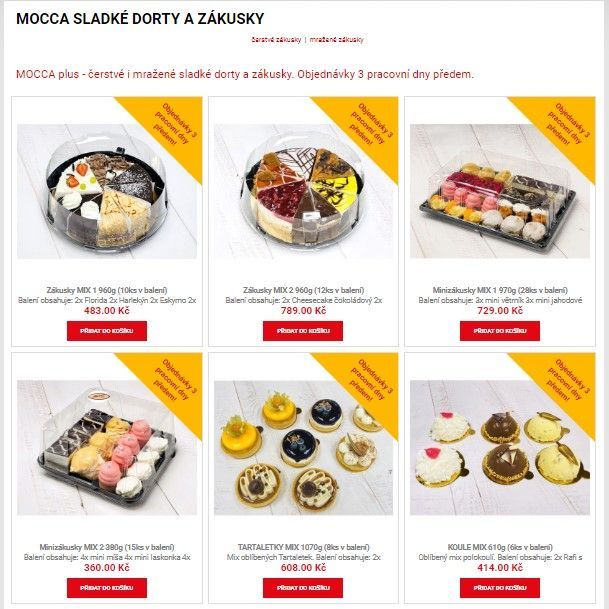Screen dimensions: 609x609
Task: Open the KOULE MIX 610g product photo
Action: tap(500, 450)
